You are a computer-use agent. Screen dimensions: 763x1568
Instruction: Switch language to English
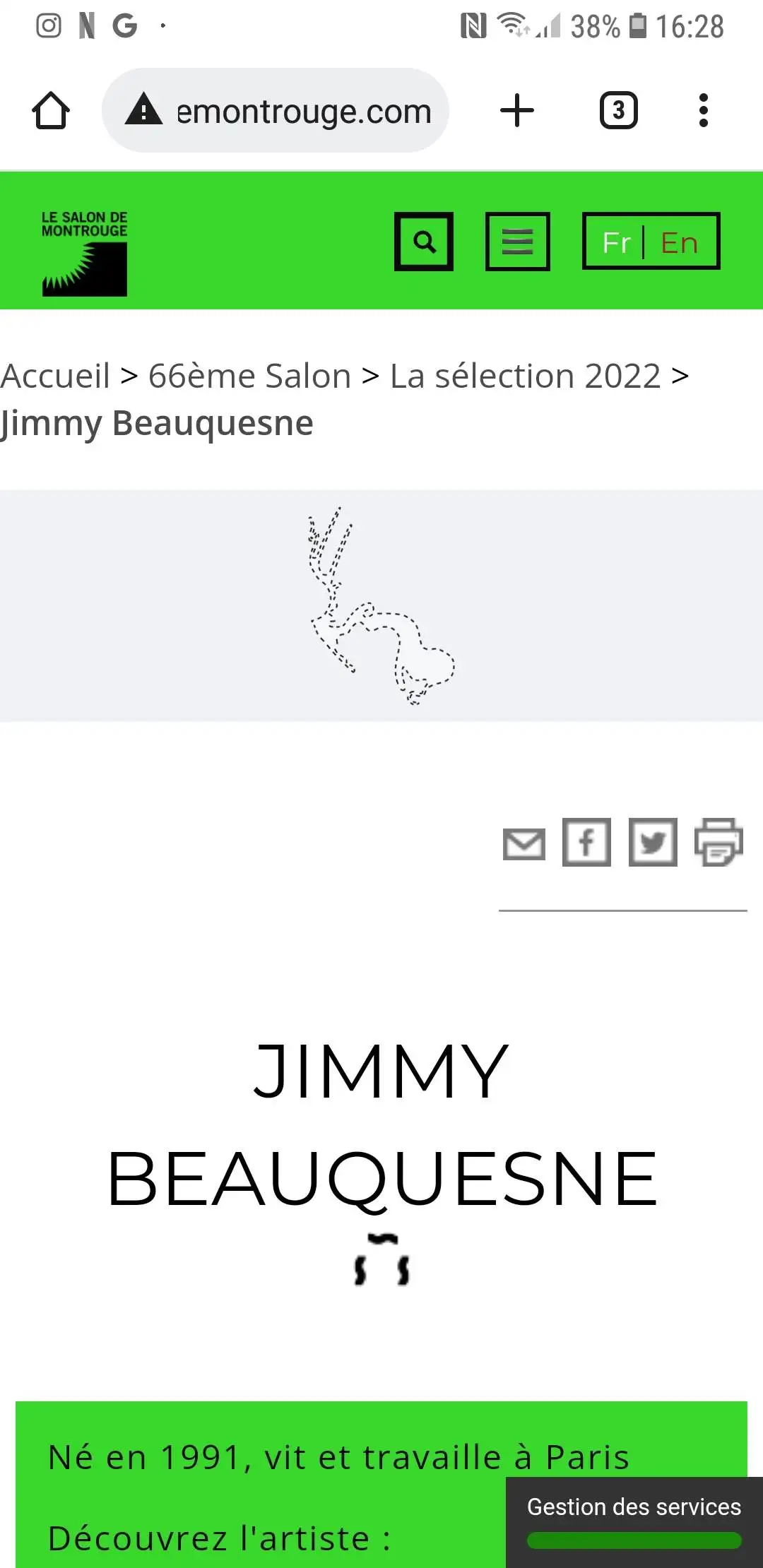click(x=679, y=242)
